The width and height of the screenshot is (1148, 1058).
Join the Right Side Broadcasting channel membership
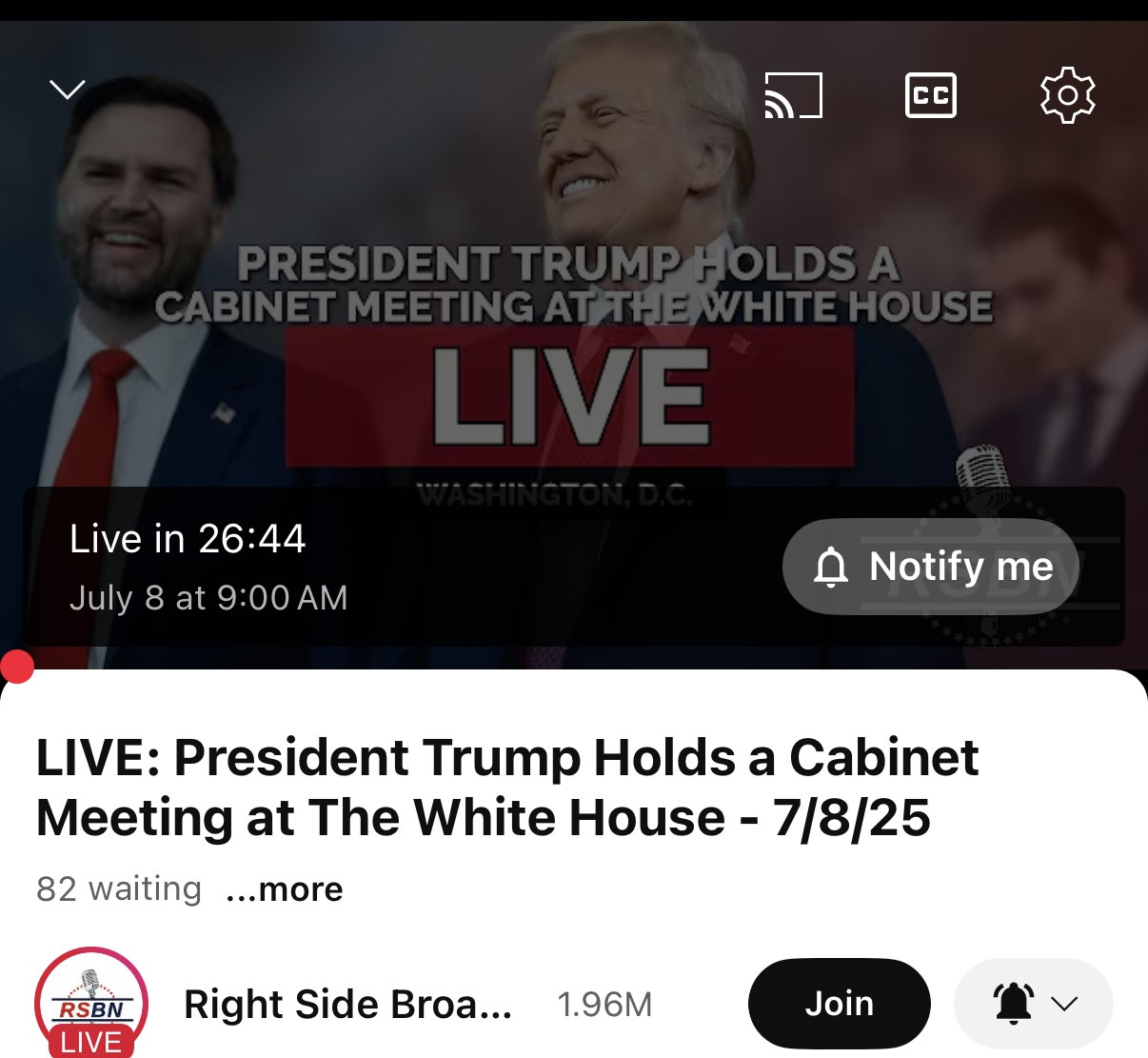coord(839,1004)
